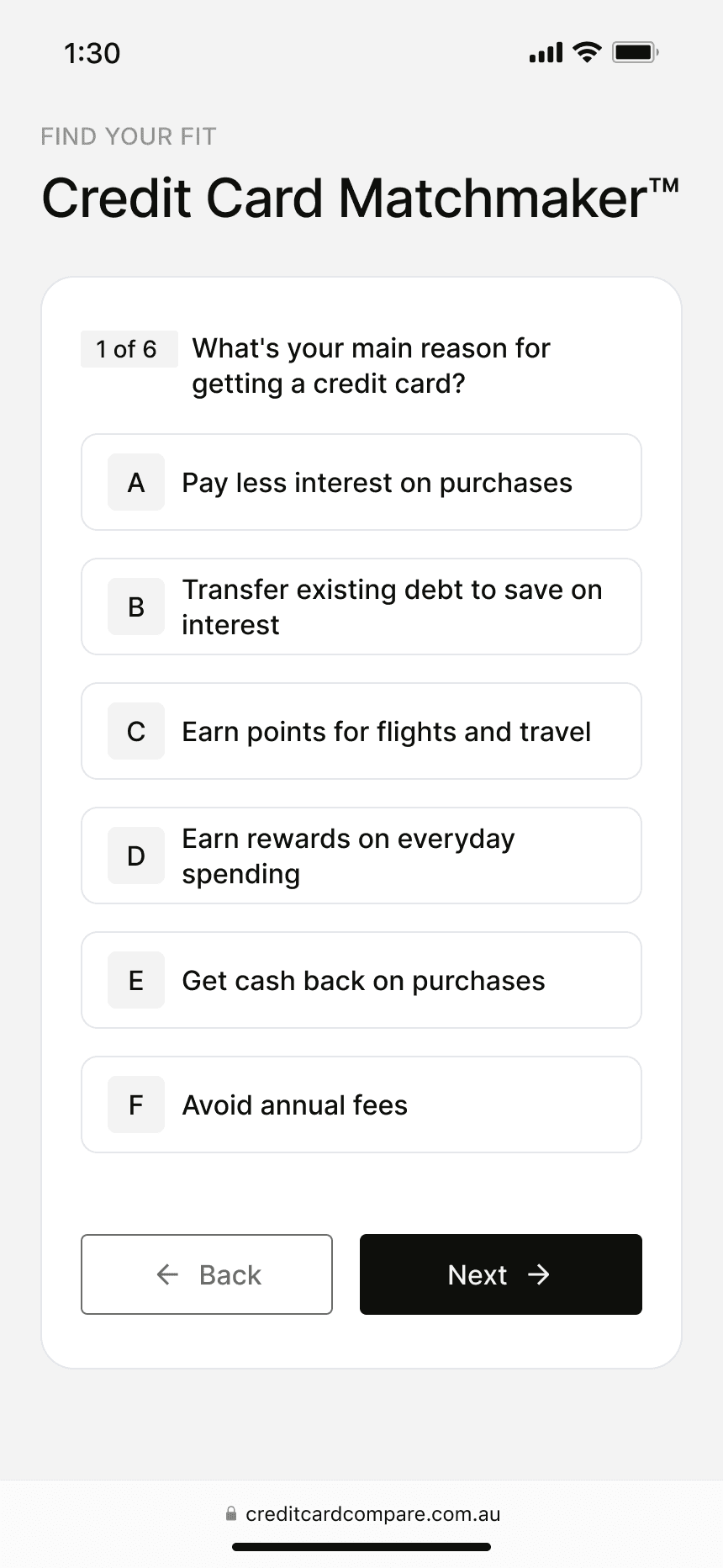Screen dimensions: 723x1568
Task: Continue with the Next button
Action: 500,1274
